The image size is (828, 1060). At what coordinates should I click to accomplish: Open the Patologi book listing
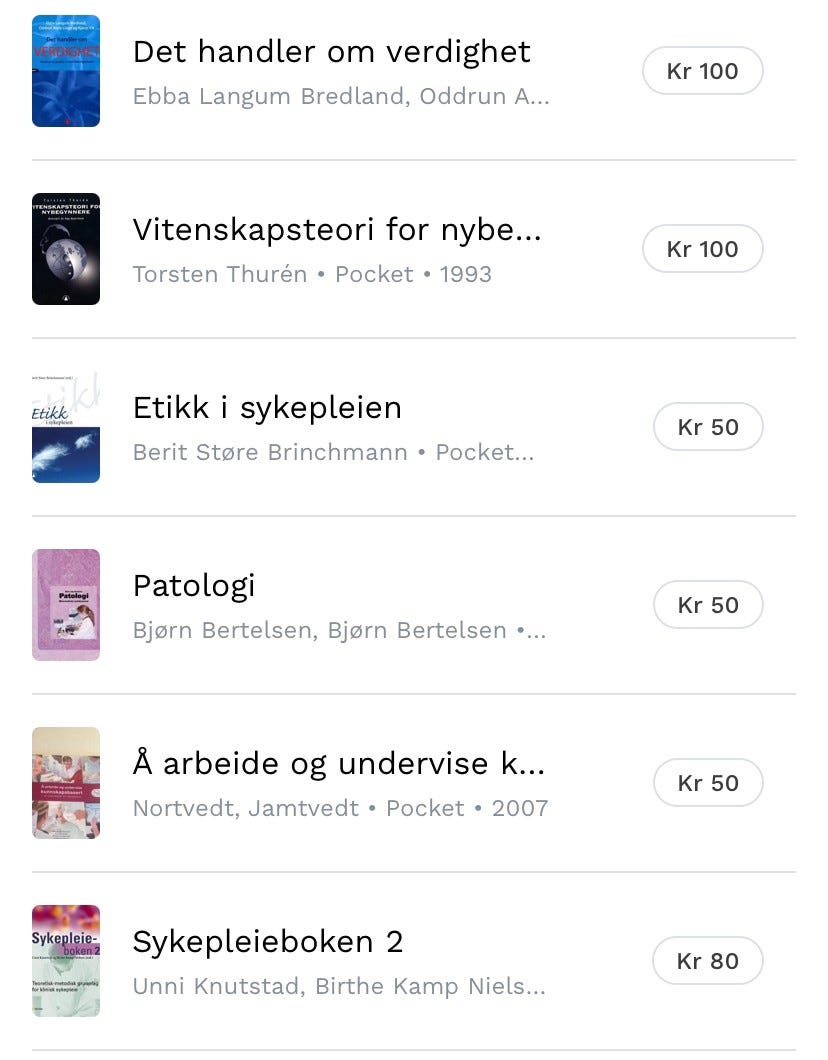click(194, 586)
